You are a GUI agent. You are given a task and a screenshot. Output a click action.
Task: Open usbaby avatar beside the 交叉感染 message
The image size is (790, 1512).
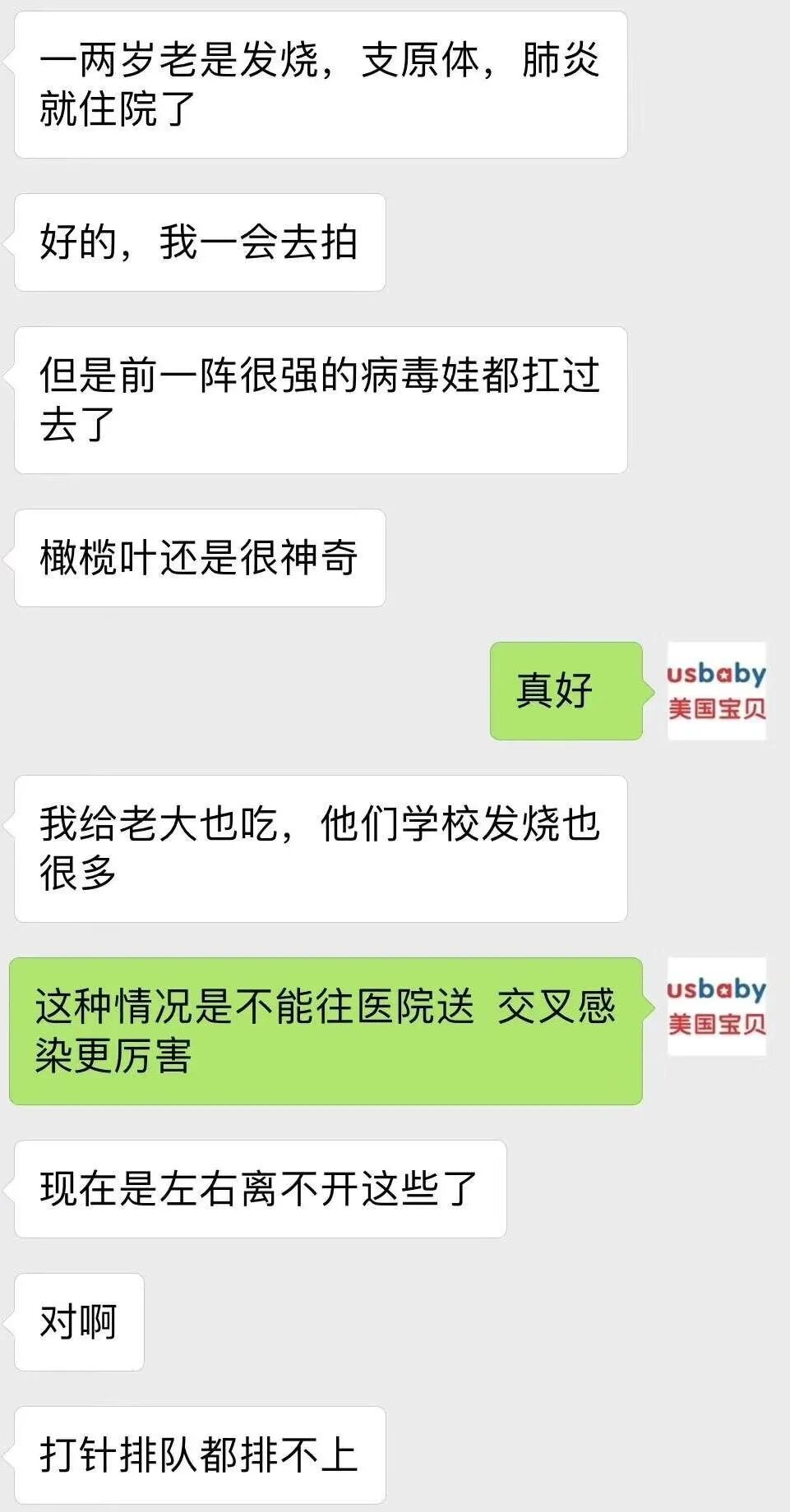pyautogui.click(x=716, y=1007)
